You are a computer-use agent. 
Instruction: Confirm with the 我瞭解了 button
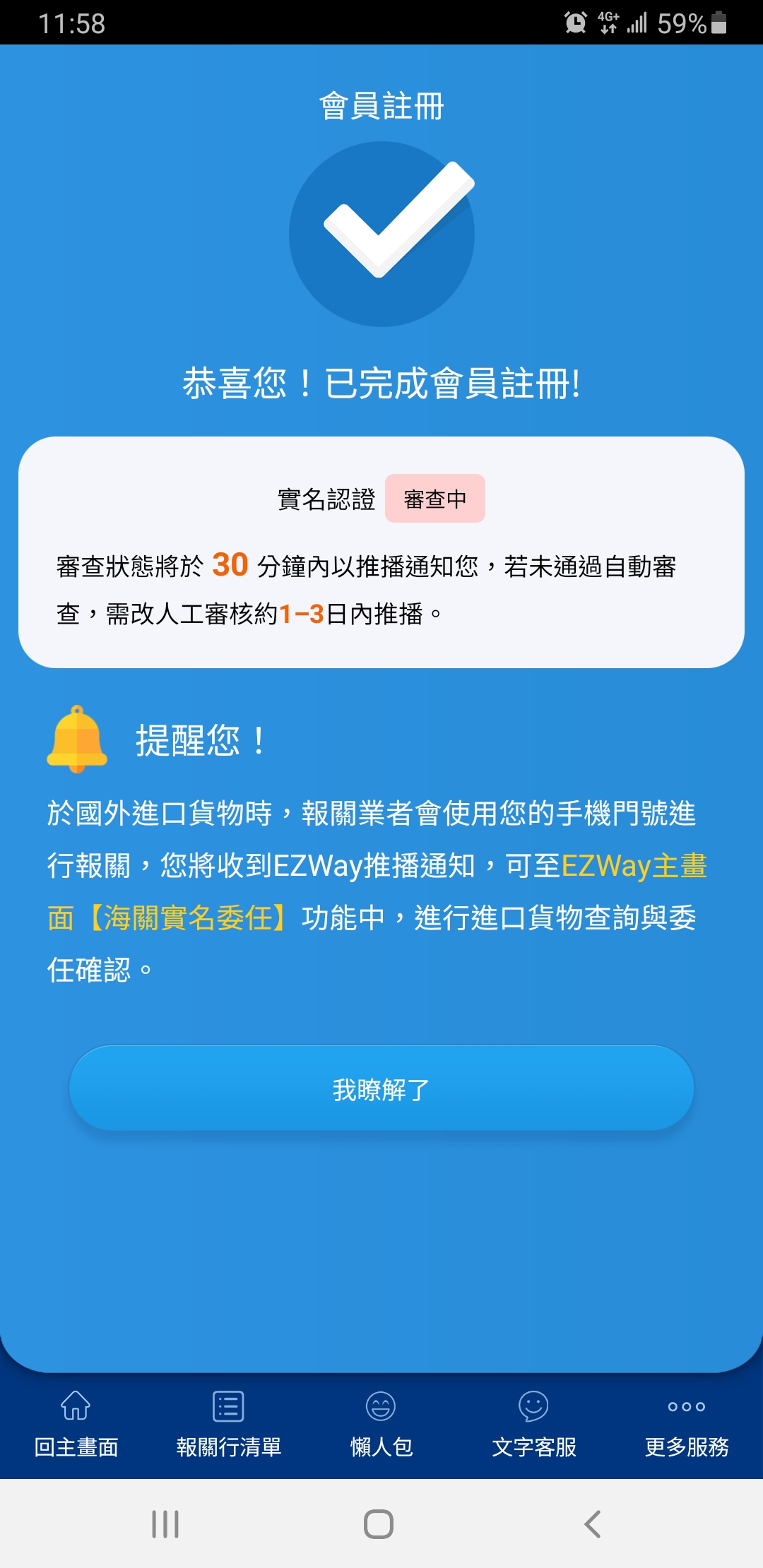(381, 1088)
